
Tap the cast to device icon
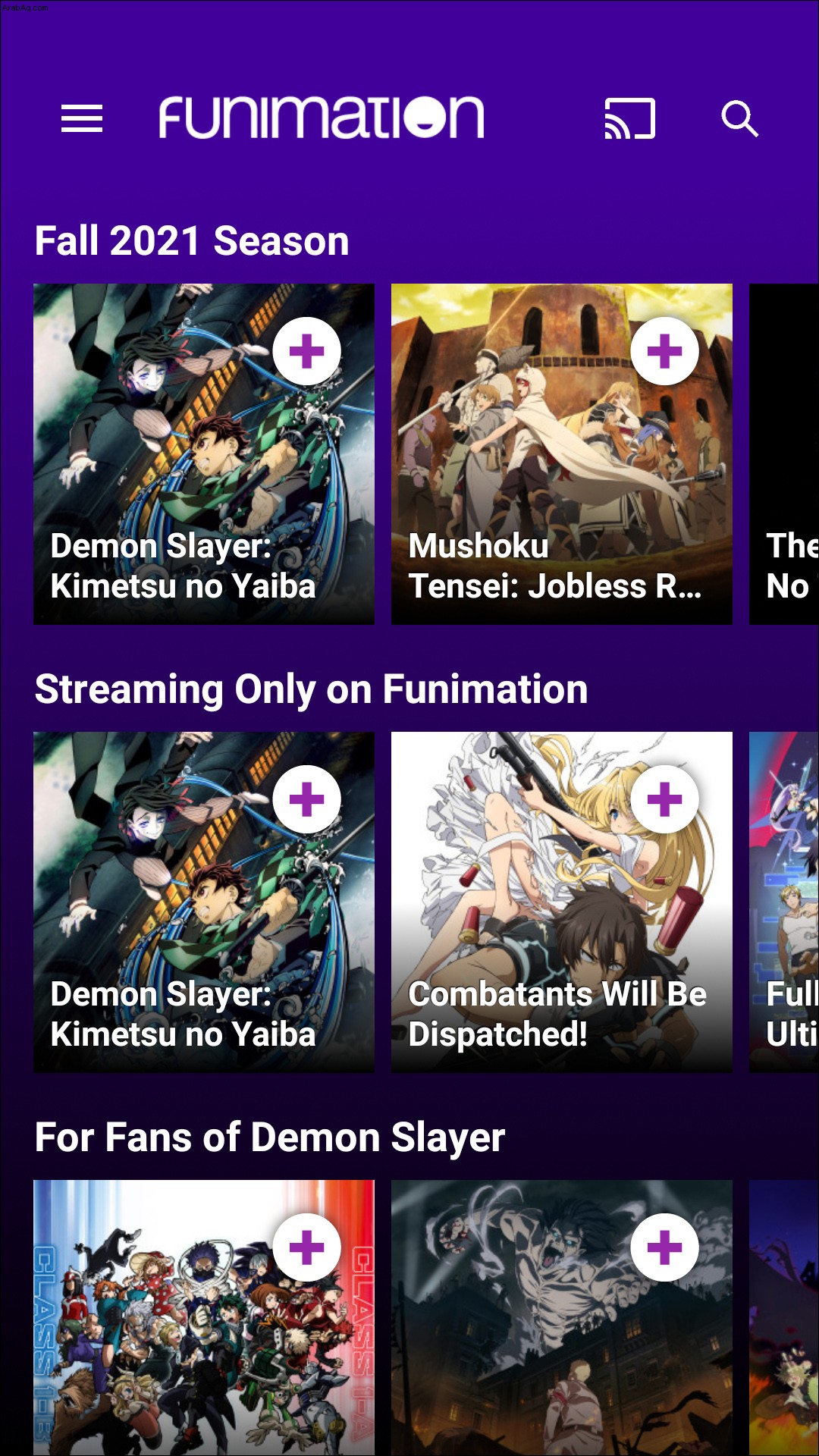pos(629,119)
